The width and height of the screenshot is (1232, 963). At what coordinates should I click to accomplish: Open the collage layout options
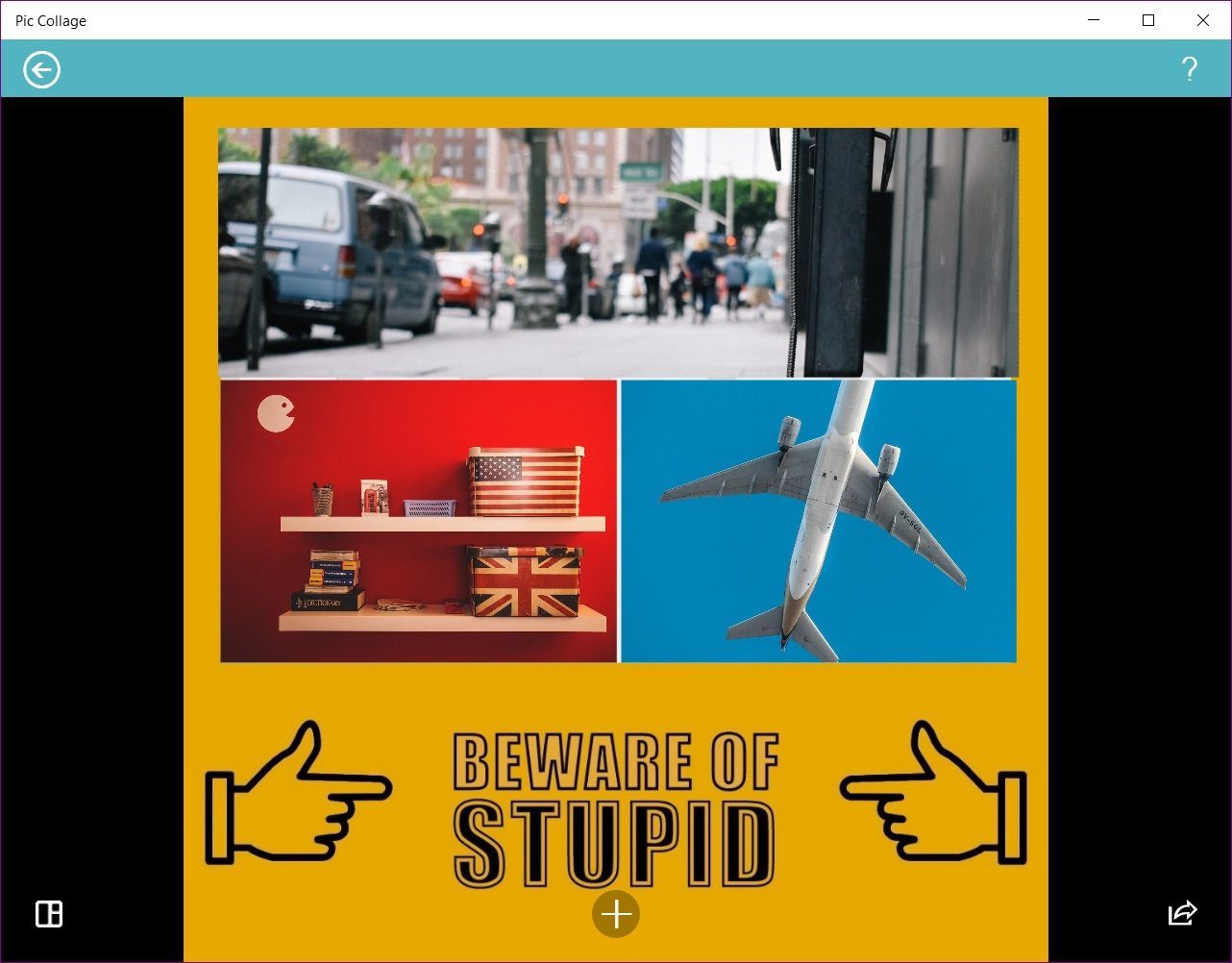[49, 913]
